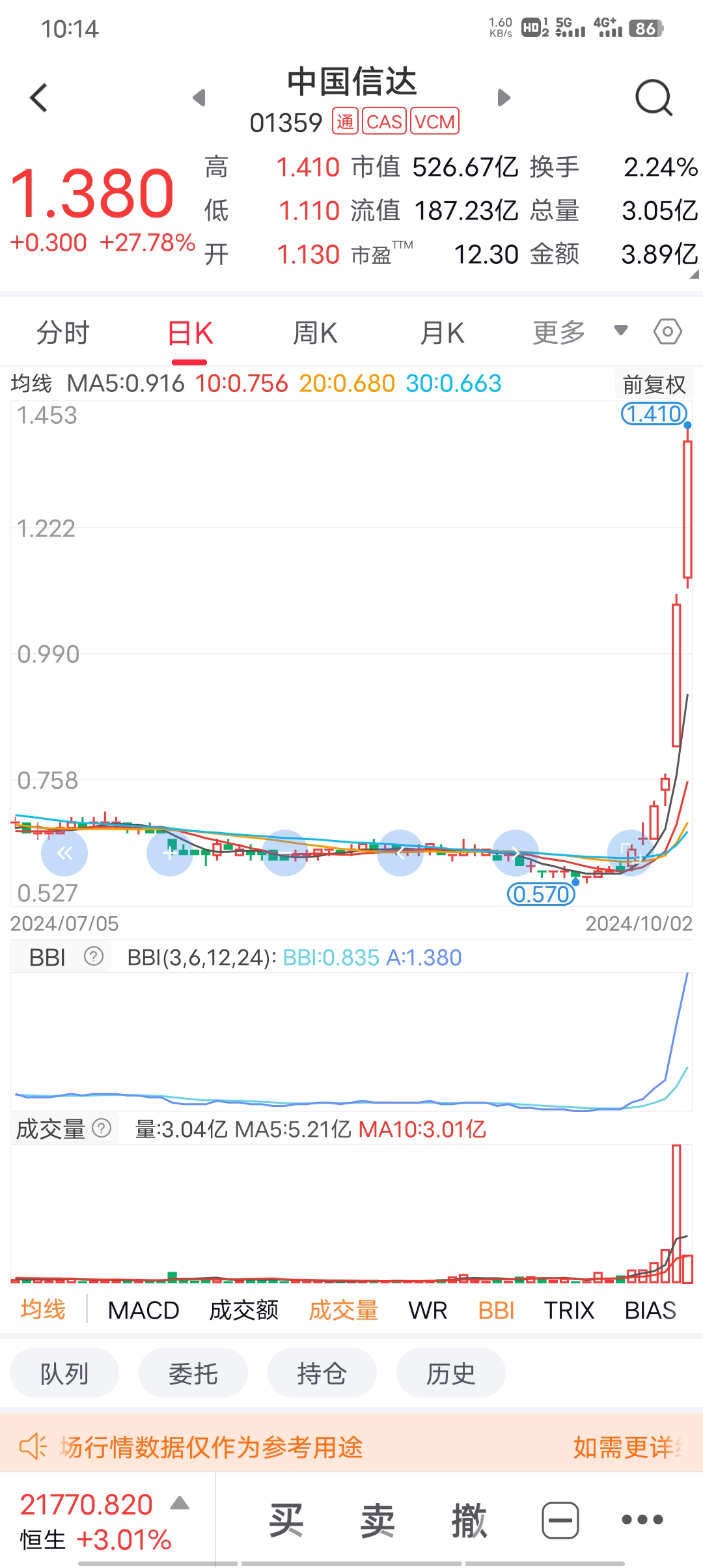
Task: View 持仓 positions
Action: pyautogui.click(x=322, y=1374)
